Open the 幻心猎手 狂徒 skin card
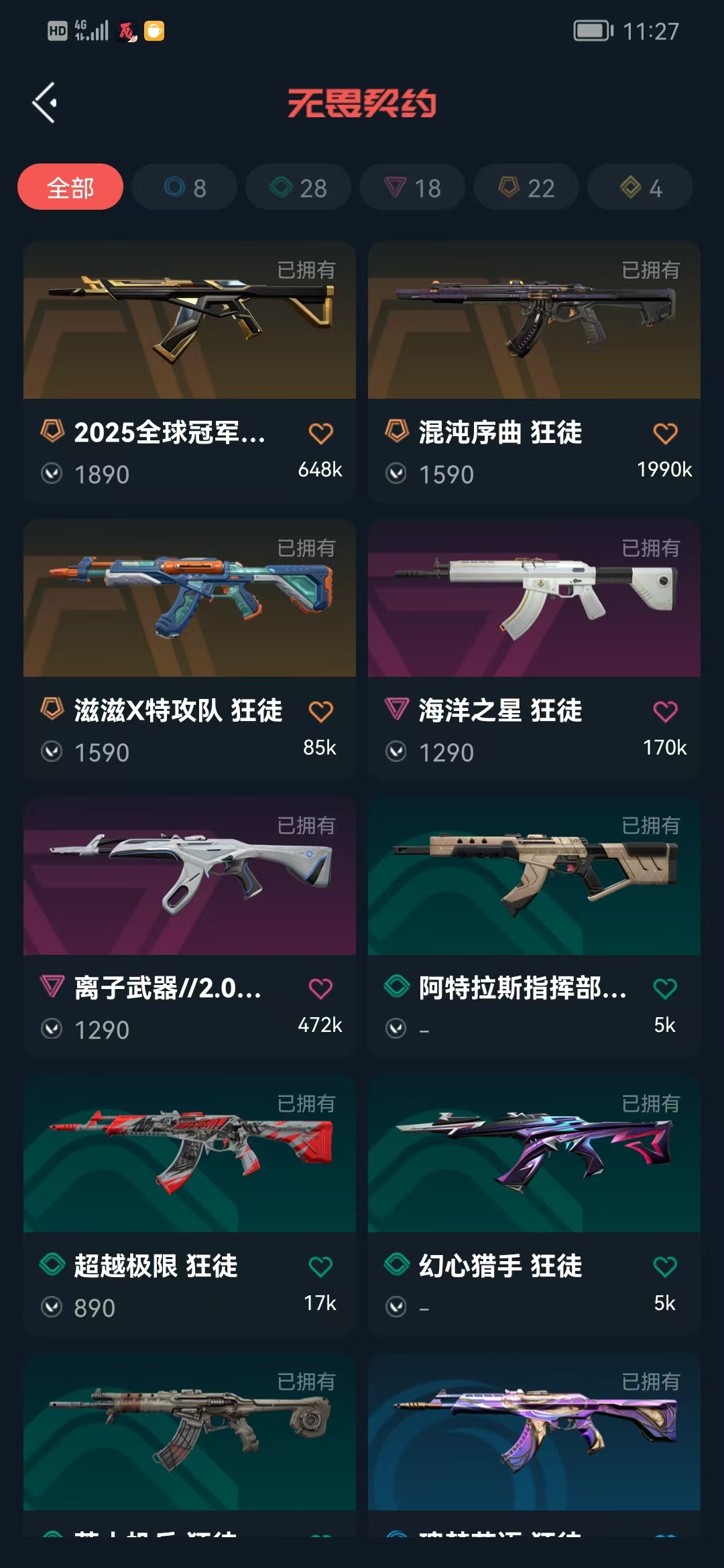The height and width of the screenshot is (1568, 724). pyautogui.click(x=534, y=1154)
